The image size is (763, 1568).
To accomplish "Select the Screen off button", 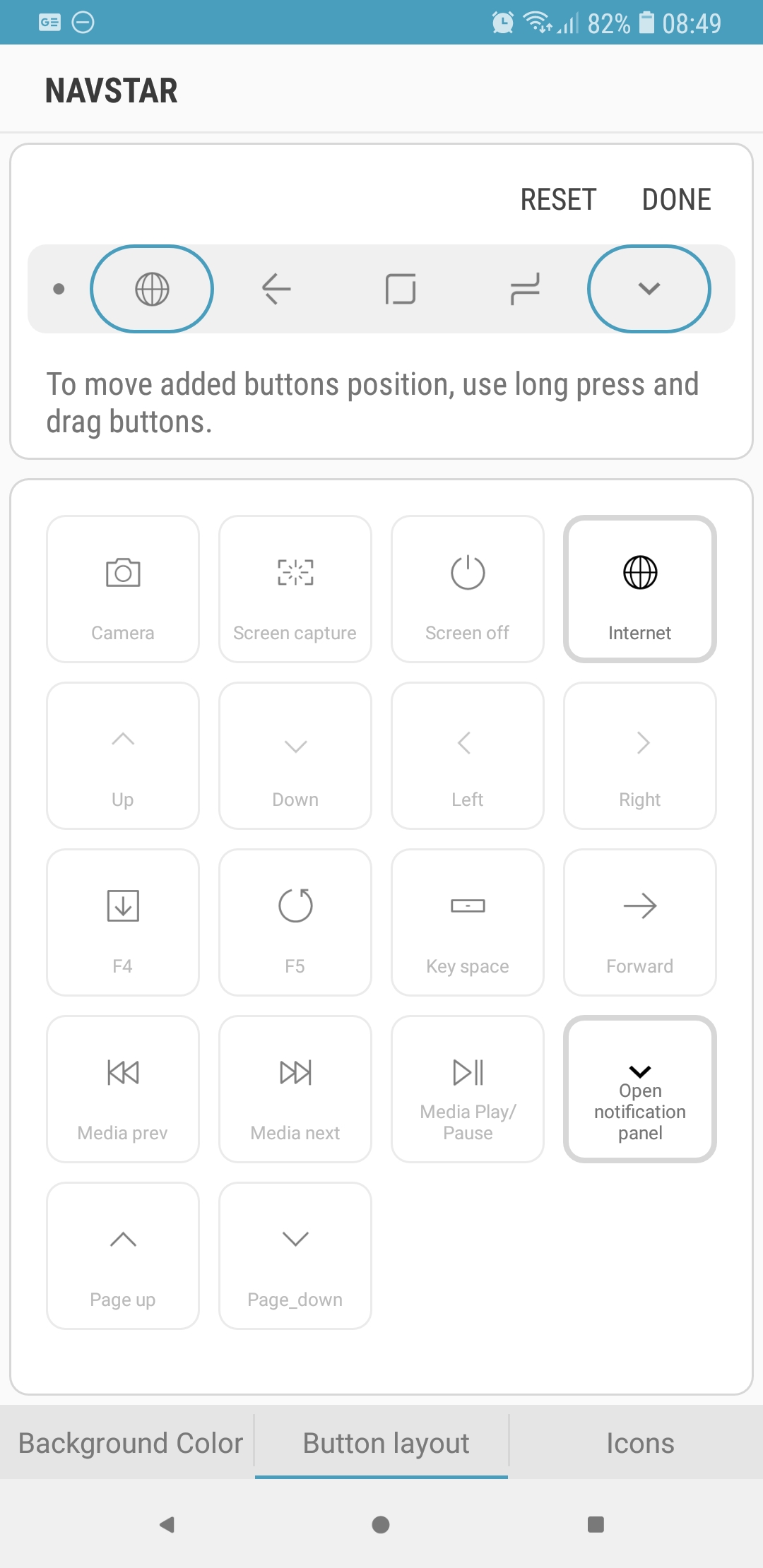I will [x=467, y=590].
